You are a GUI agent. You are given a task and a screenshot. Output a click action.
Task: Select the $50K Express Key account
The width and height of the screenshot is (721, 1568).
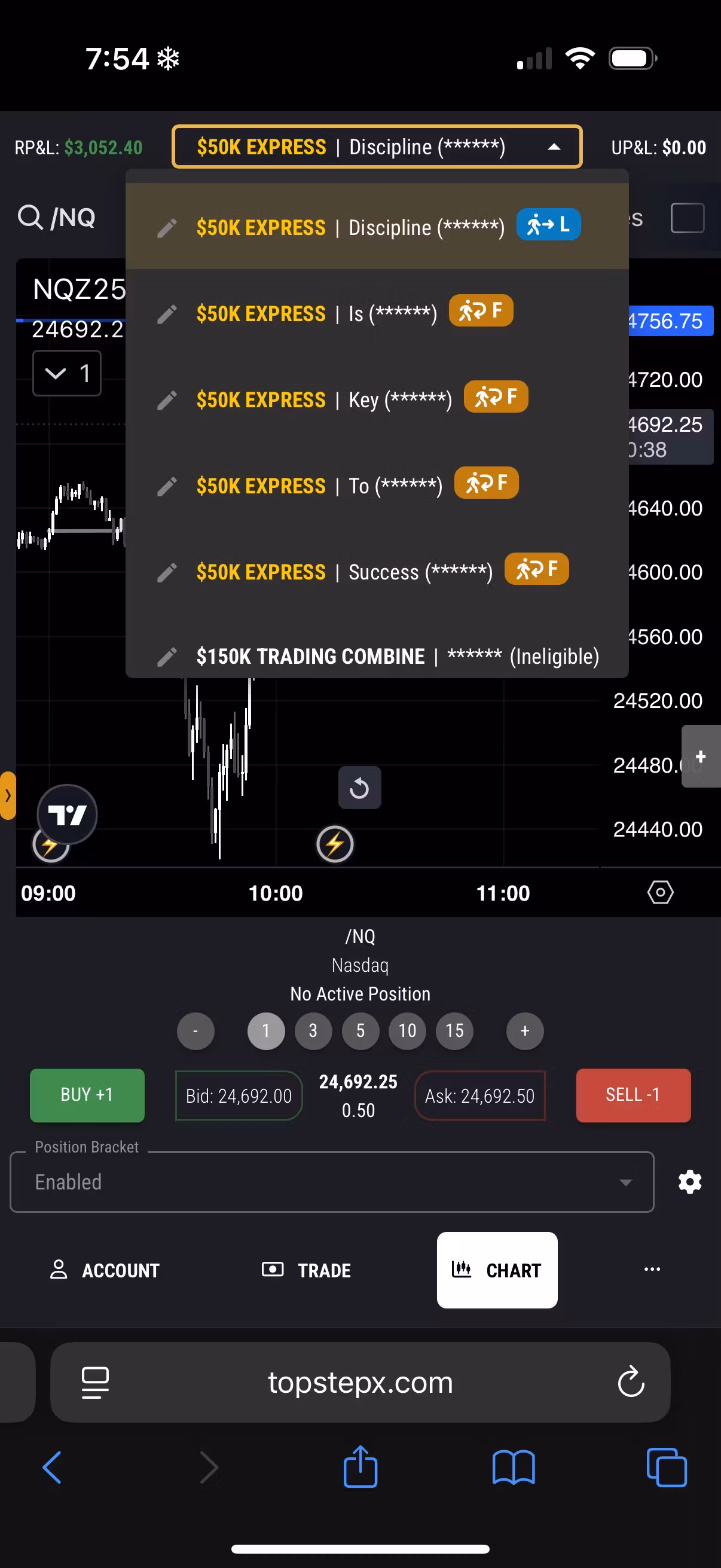click(x=323, y=400)
